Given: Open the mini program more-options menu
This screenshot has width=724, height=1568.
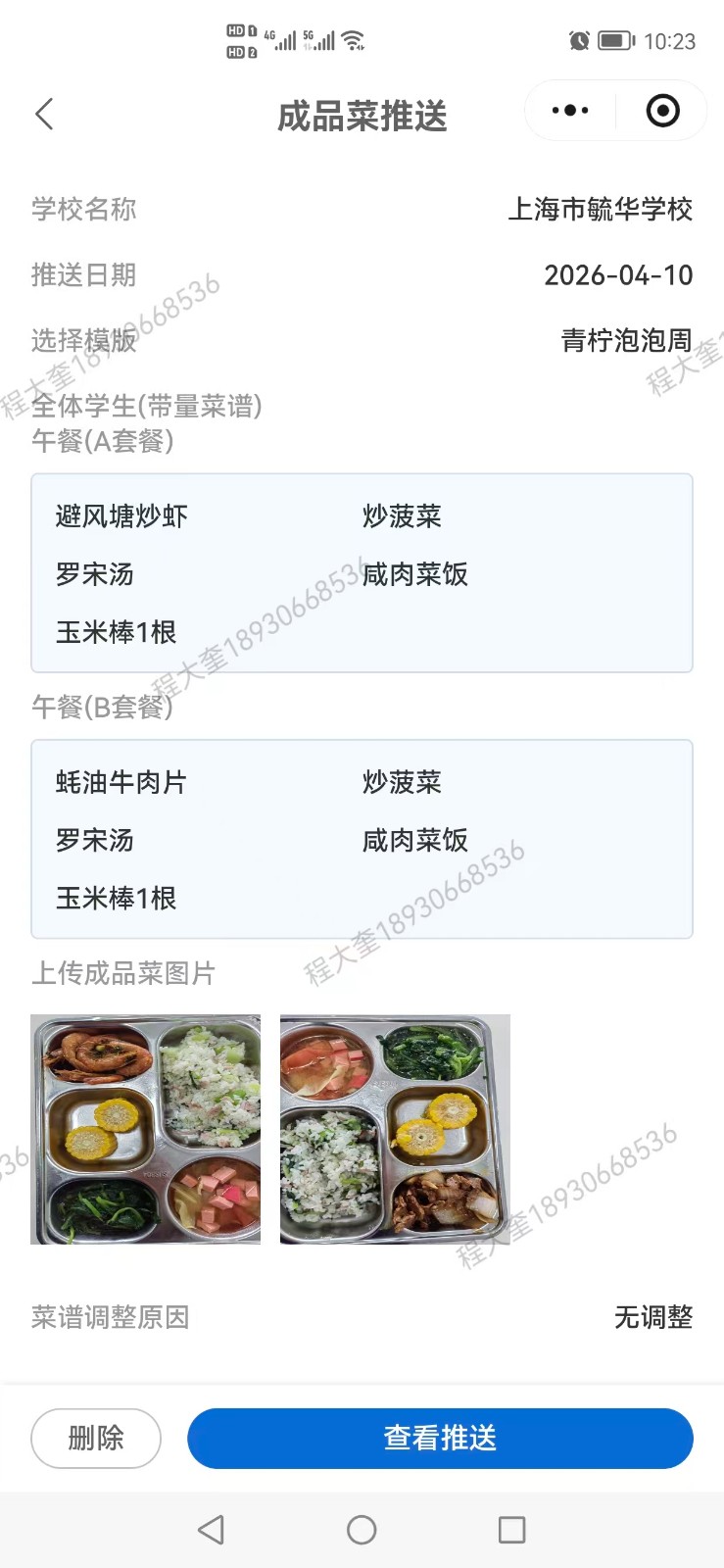Looking at the screenshot, I should pyautogui.click(x=570, y=111).
